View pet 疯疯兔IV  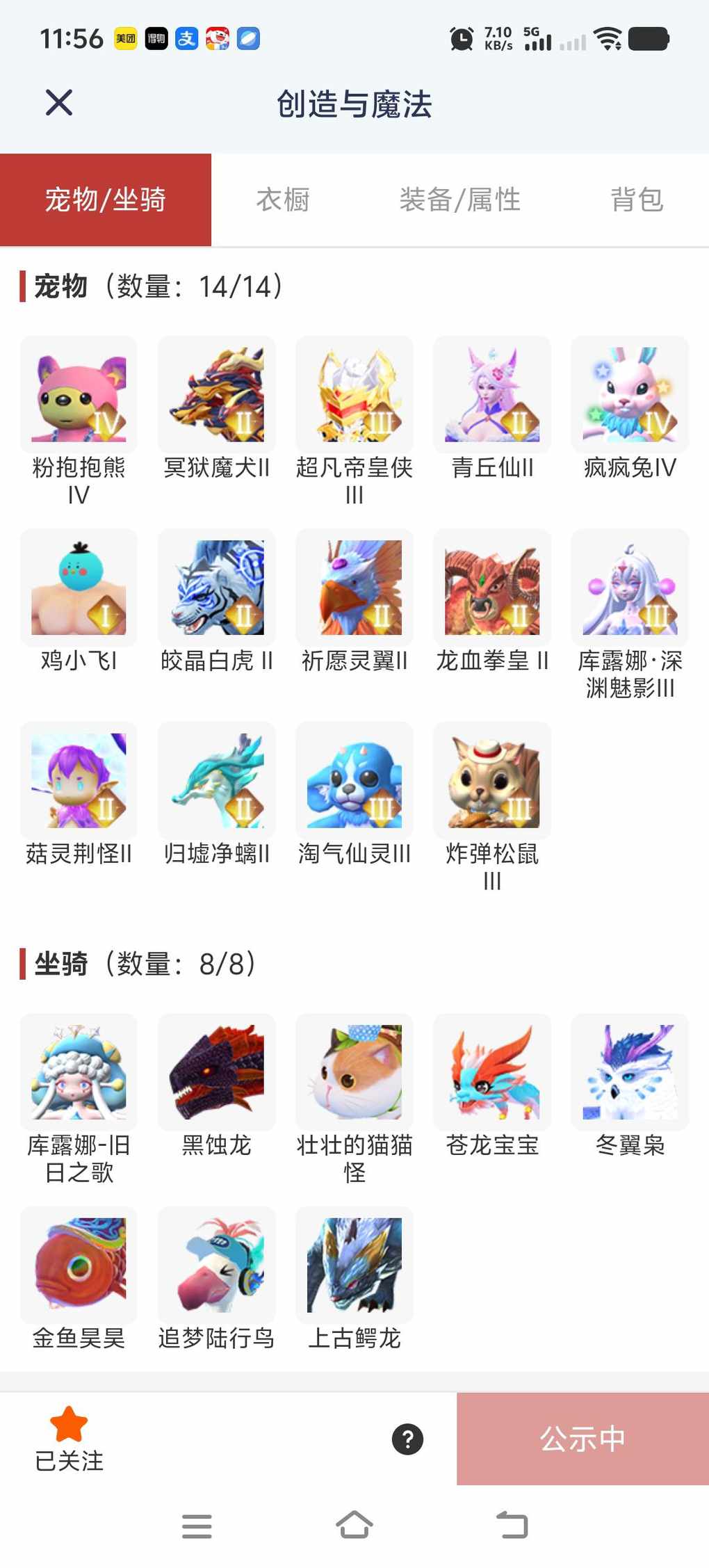pyautogui.click(x=630, y=395)
